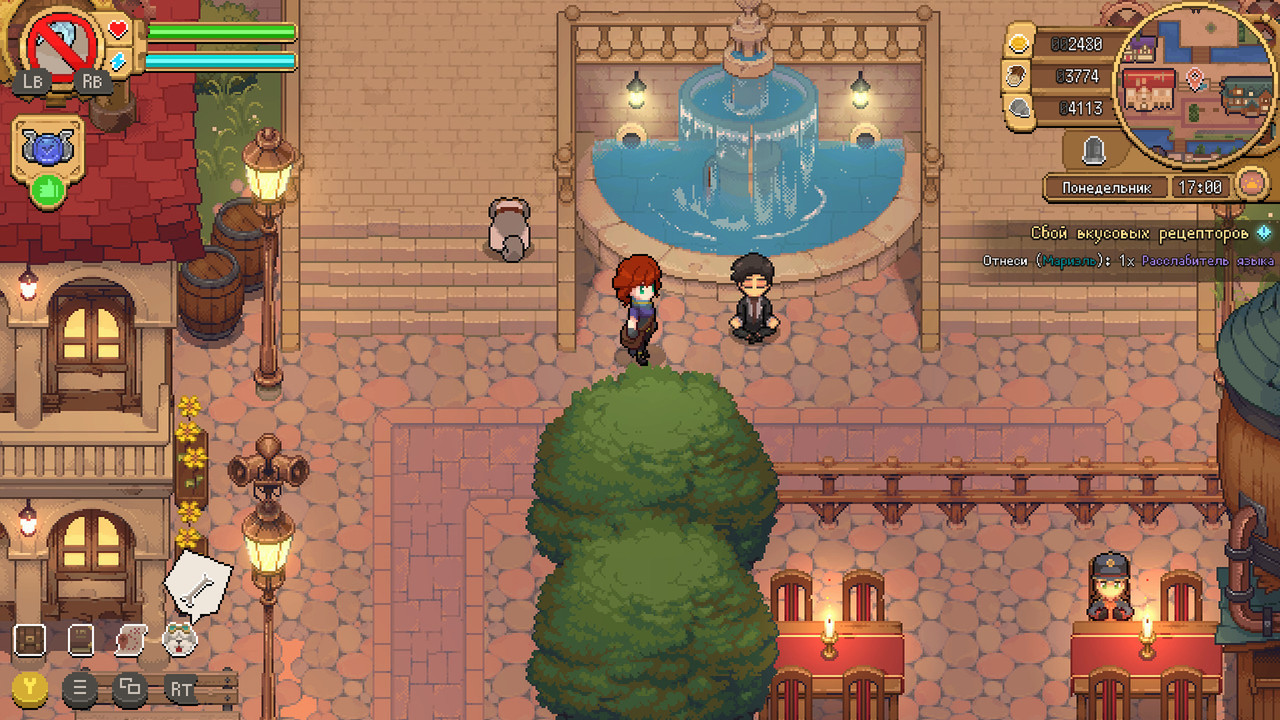Screen dimensions: 1280x720
Task: Open the menu with three-lines button
Action: [81, 688]
